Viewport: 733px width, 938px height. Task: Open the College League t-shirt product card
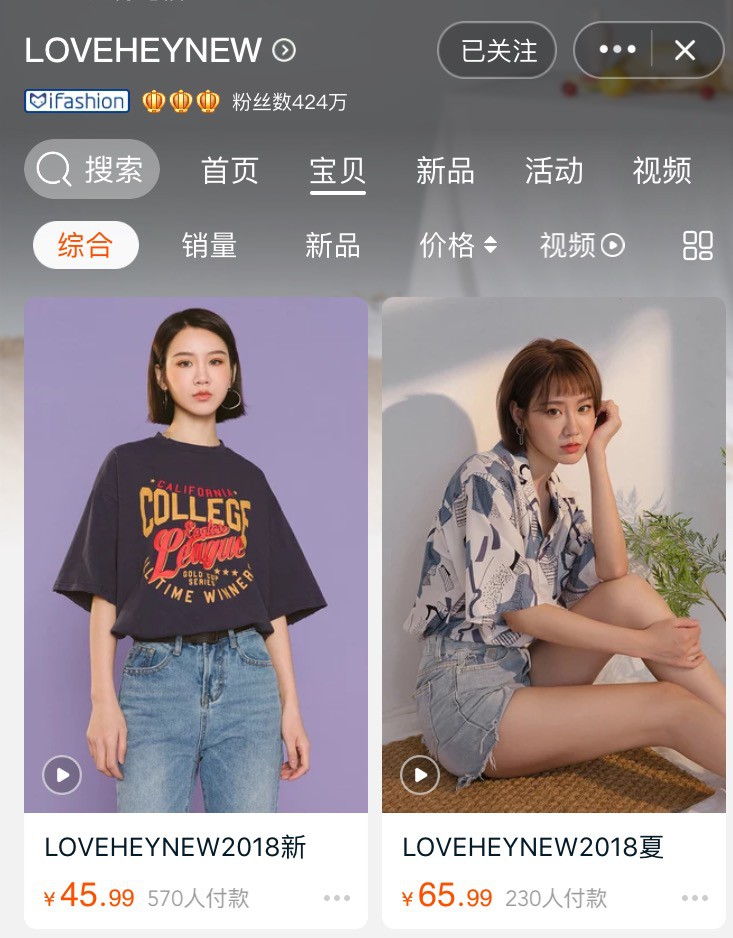click(196, 555)
